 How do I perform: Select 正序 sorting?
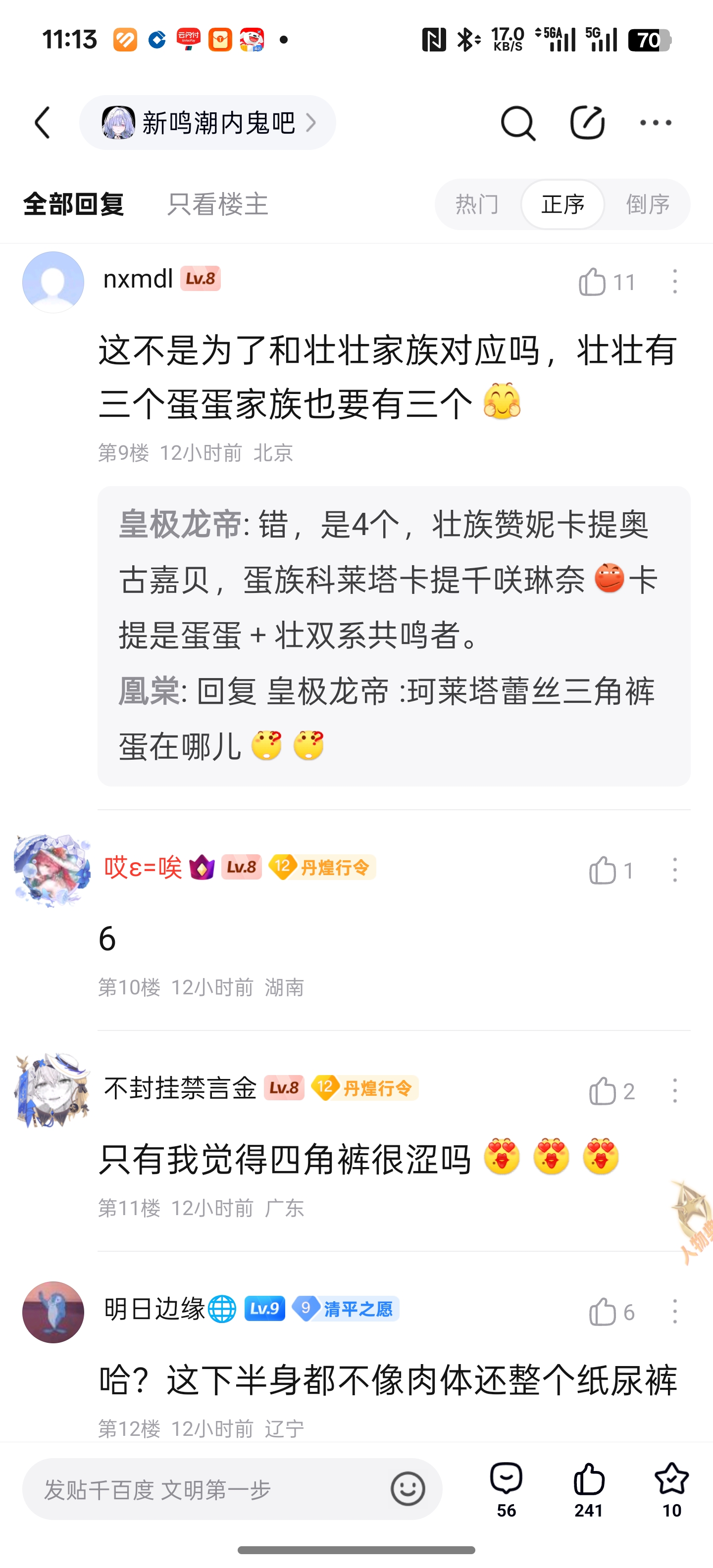click(x=562, y=204)
